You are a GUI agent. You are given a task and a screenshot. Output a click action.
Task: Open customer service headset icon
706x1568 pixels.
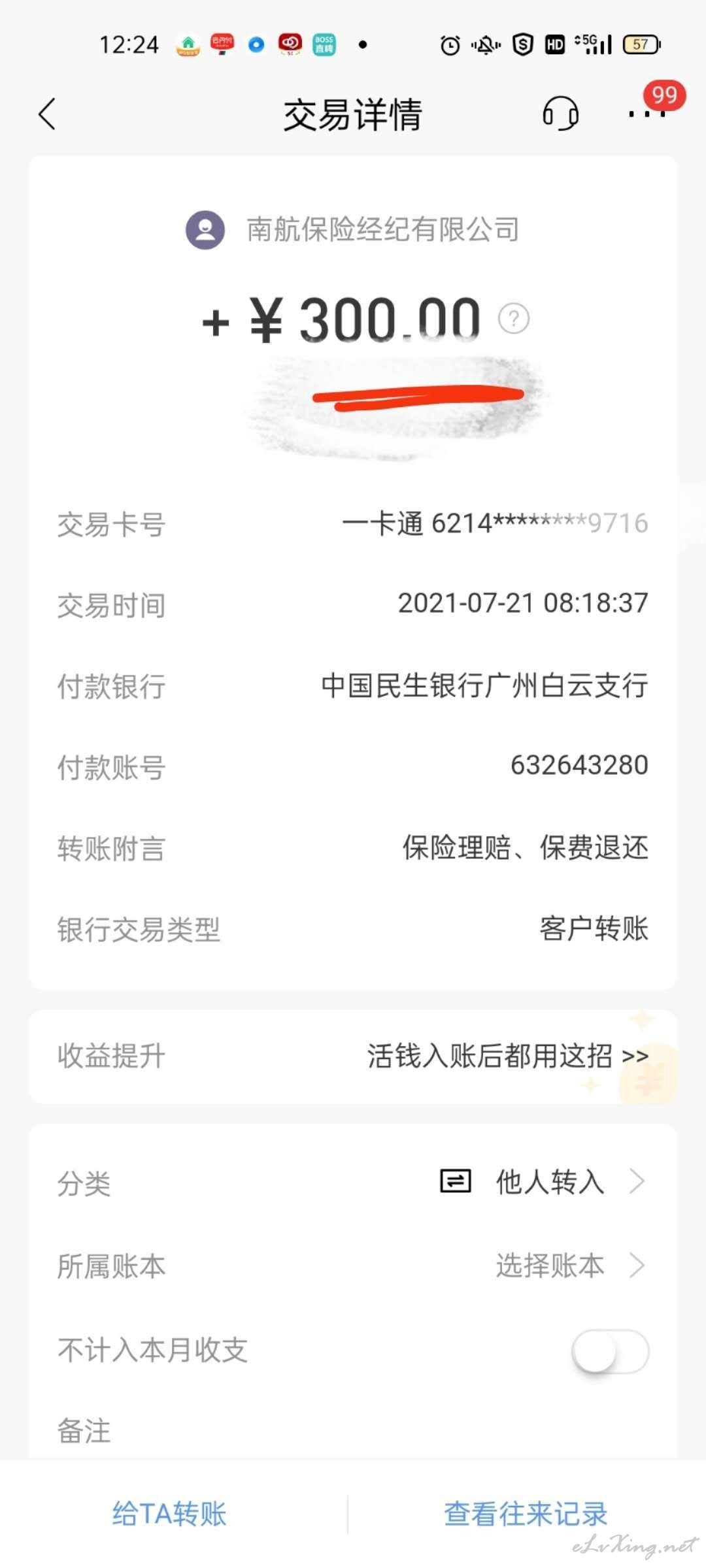pyautogui.click(x=560, y=114)
